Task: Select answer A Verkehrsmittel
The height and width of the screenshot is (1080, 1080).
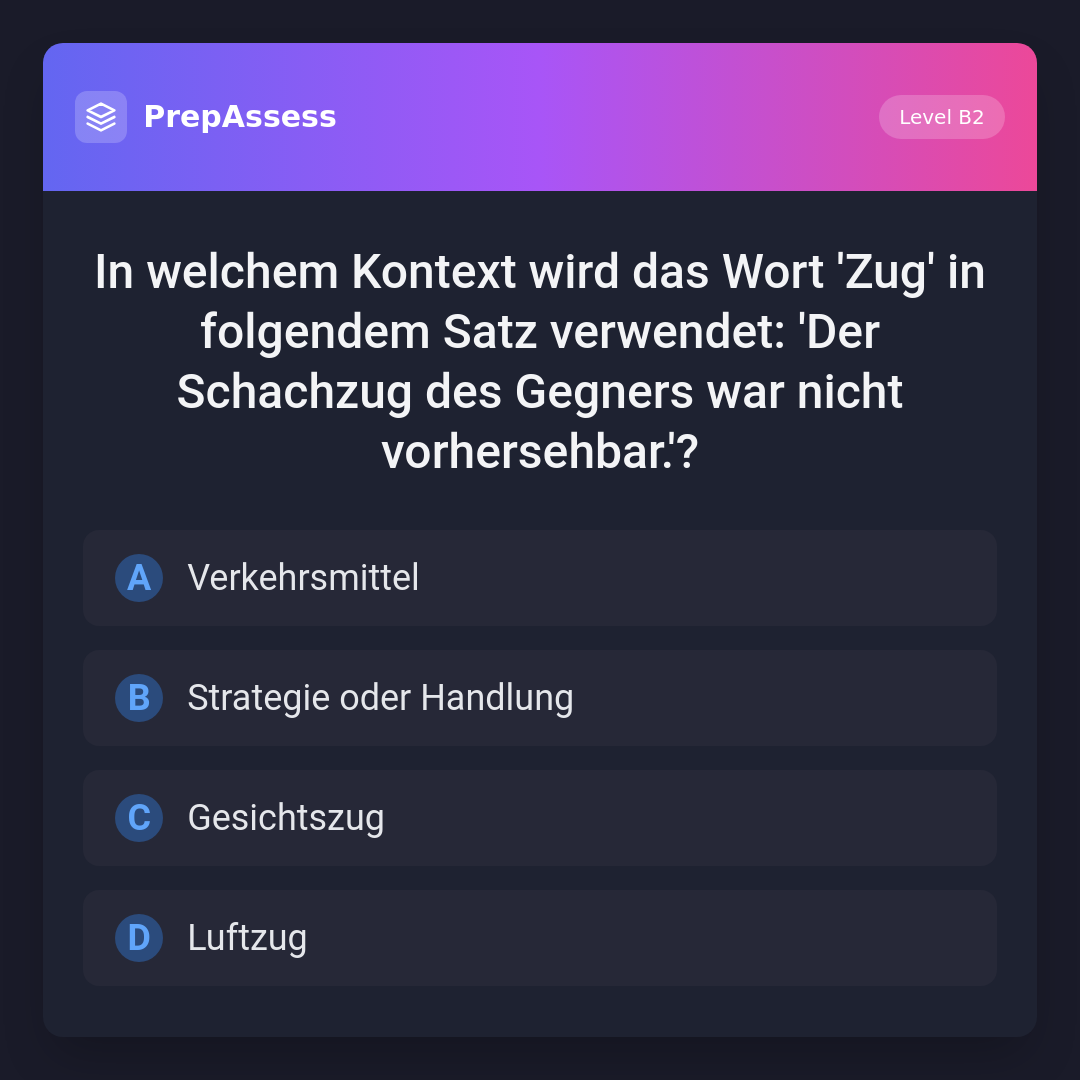Action: pos(540,578)
